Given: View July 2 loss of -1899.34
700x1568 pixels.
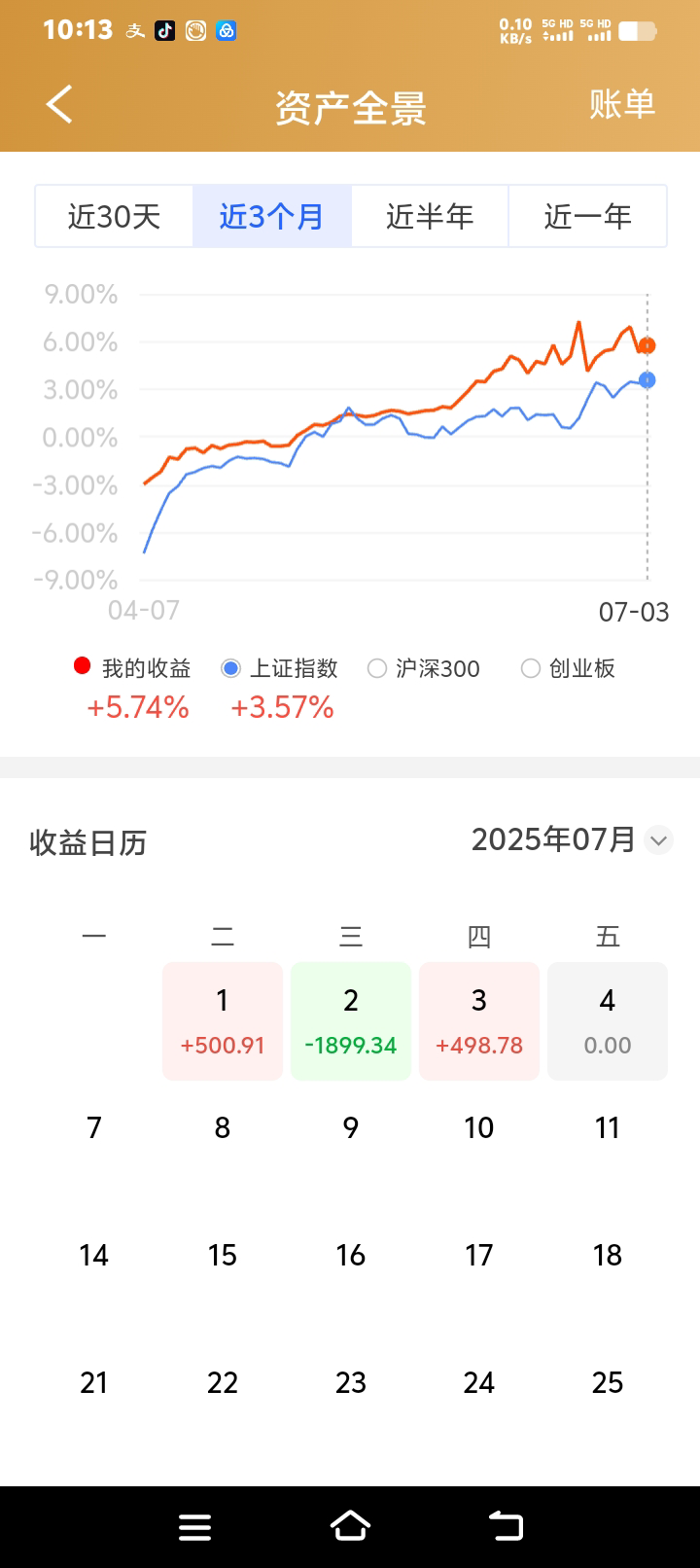Looking at the screenshot, I should pyautogui.click(x=351, y=1020).
